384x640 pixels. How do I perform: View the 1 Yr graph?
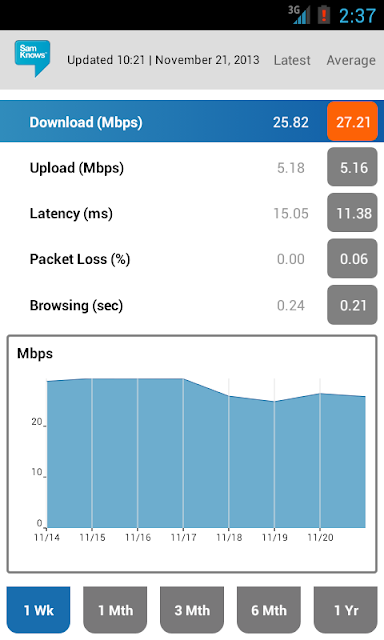[346, 610]
